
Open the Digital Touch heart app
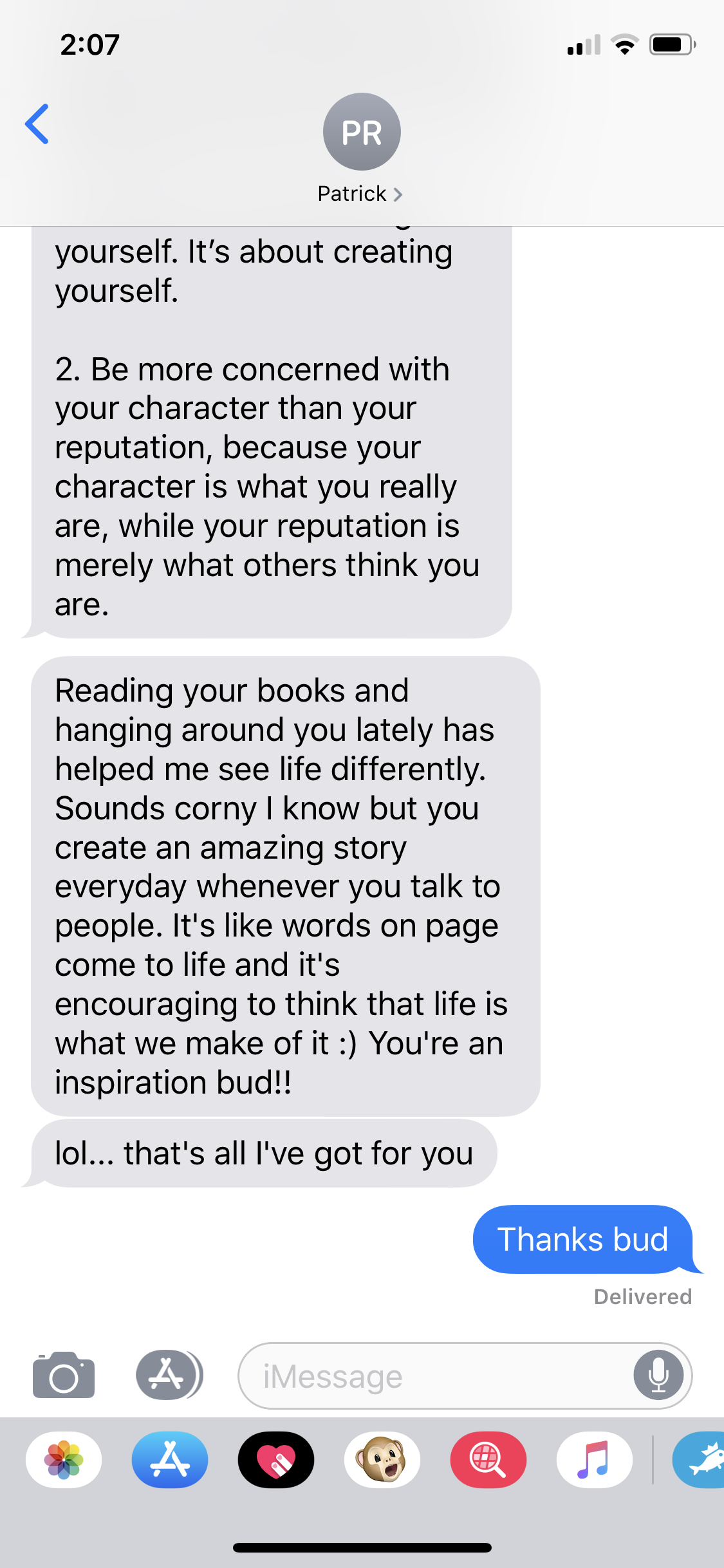point(276,1460)
